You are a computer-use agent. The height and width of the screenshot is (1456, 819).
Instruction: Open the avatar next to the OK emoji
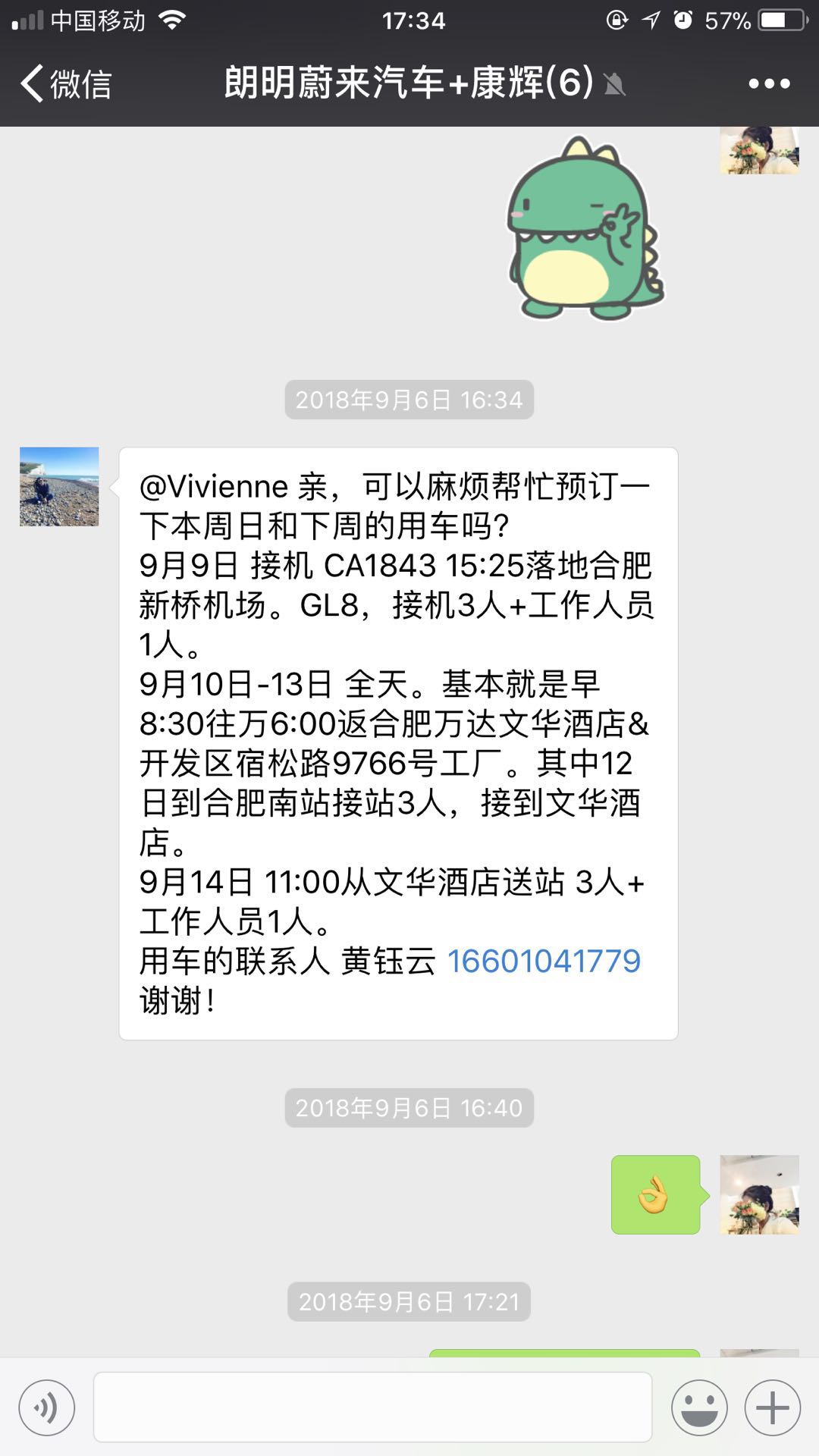pos(759,1194)
